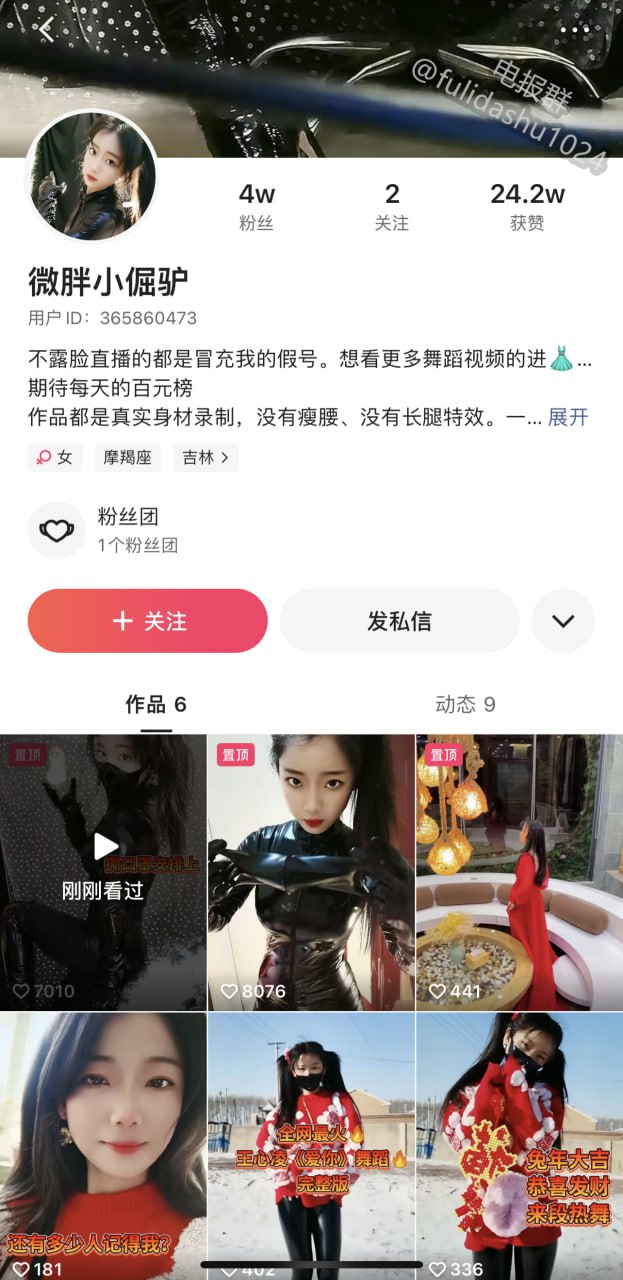Open the profile avatar picture

(91, 176)
